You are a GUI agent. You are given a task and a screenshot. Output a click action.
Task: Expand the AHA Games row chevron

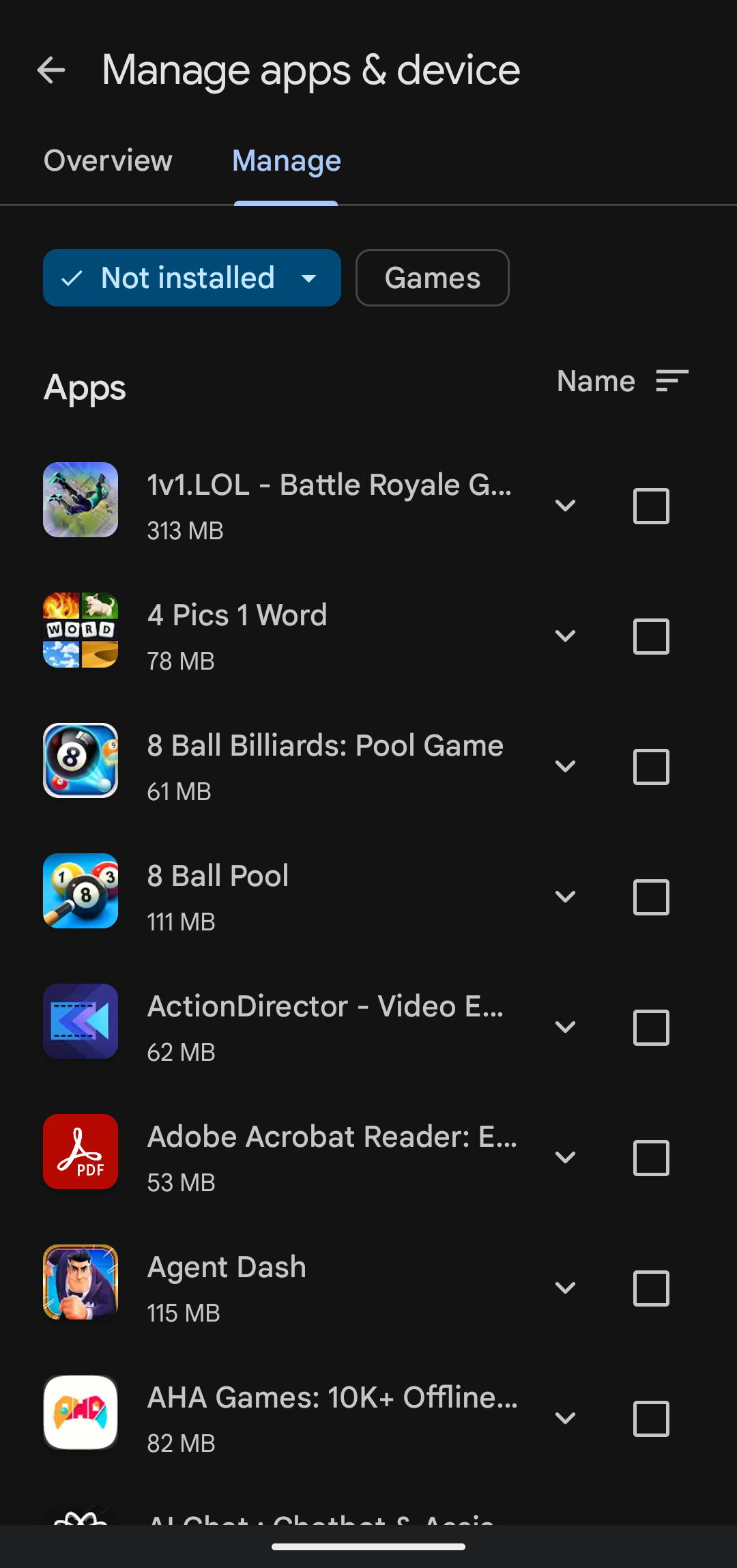[x=565, y=1419]
